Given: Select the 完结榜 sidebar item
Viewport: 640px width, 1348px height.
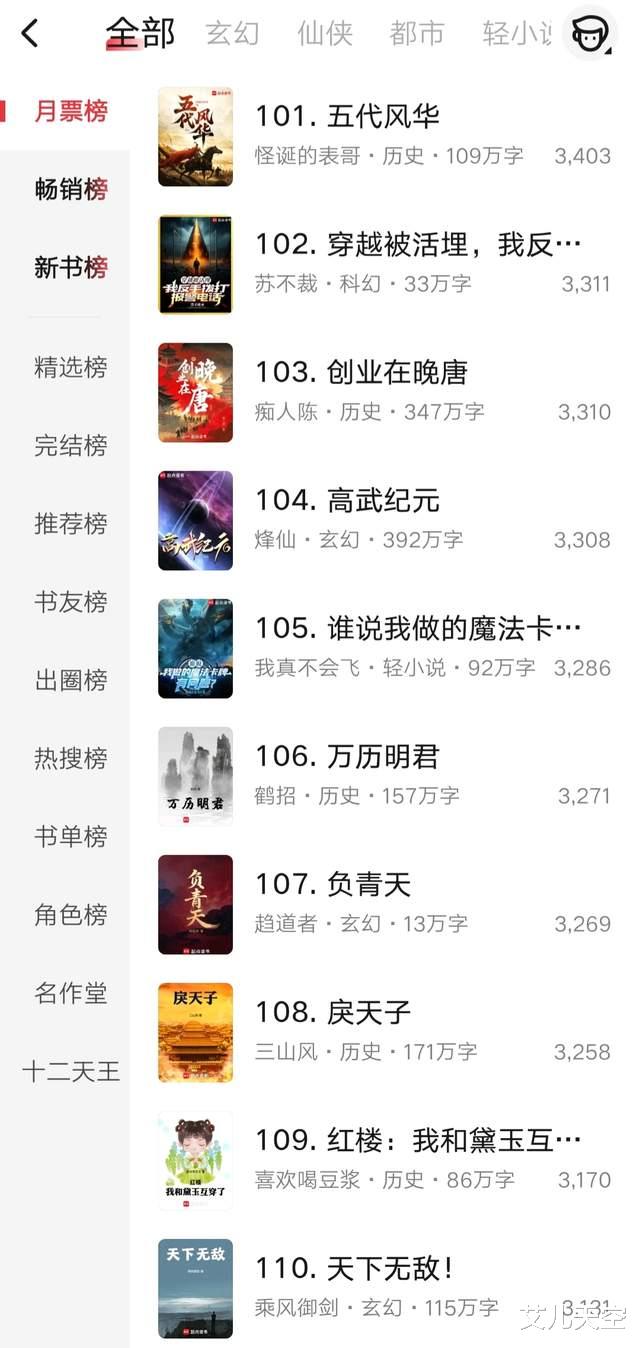Looking at the screenshot, I should coord(71,445).
